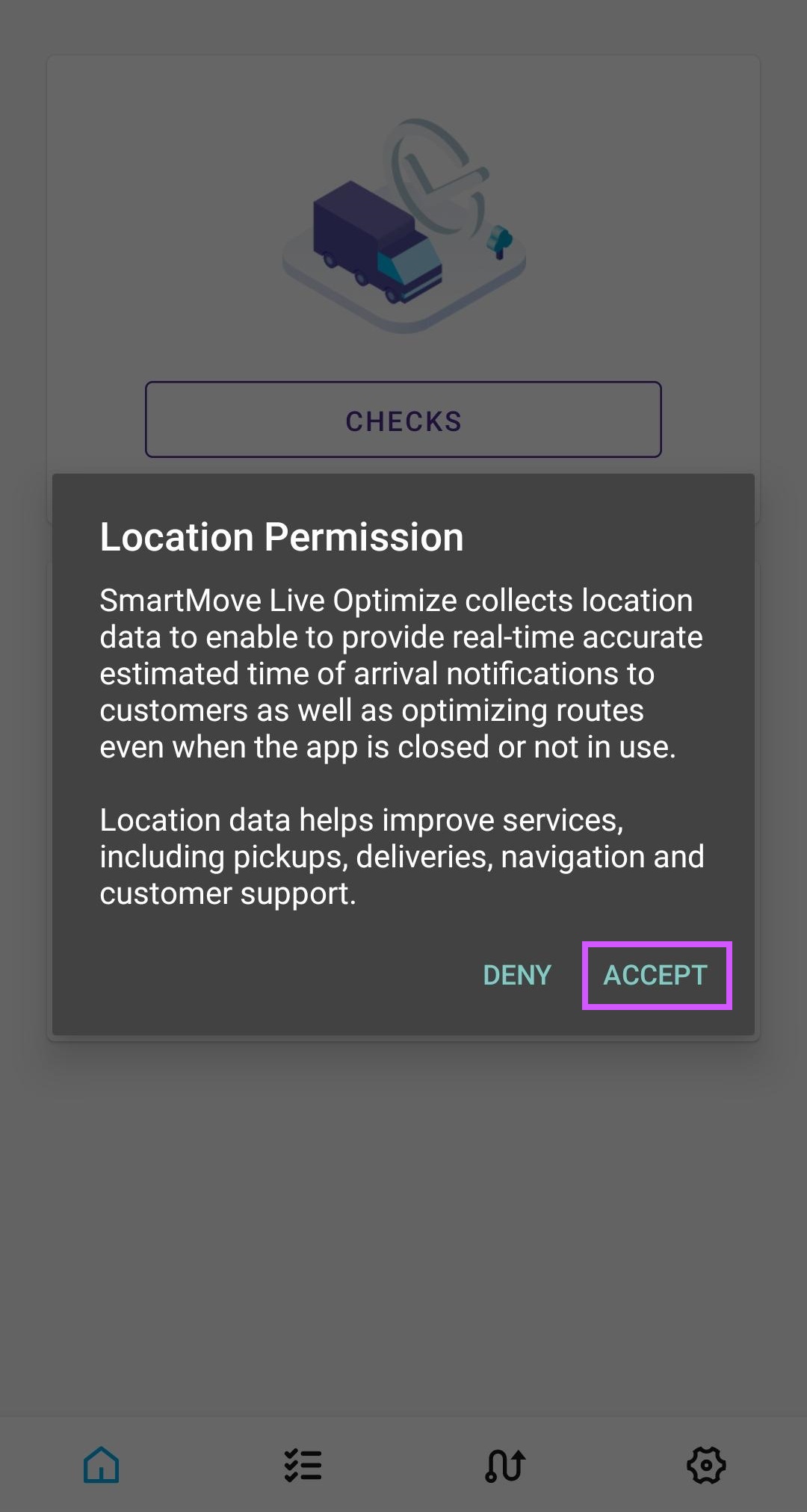The image size is (807, 1512).
Task: Accept the location permission request
Action: coord(656,975)
